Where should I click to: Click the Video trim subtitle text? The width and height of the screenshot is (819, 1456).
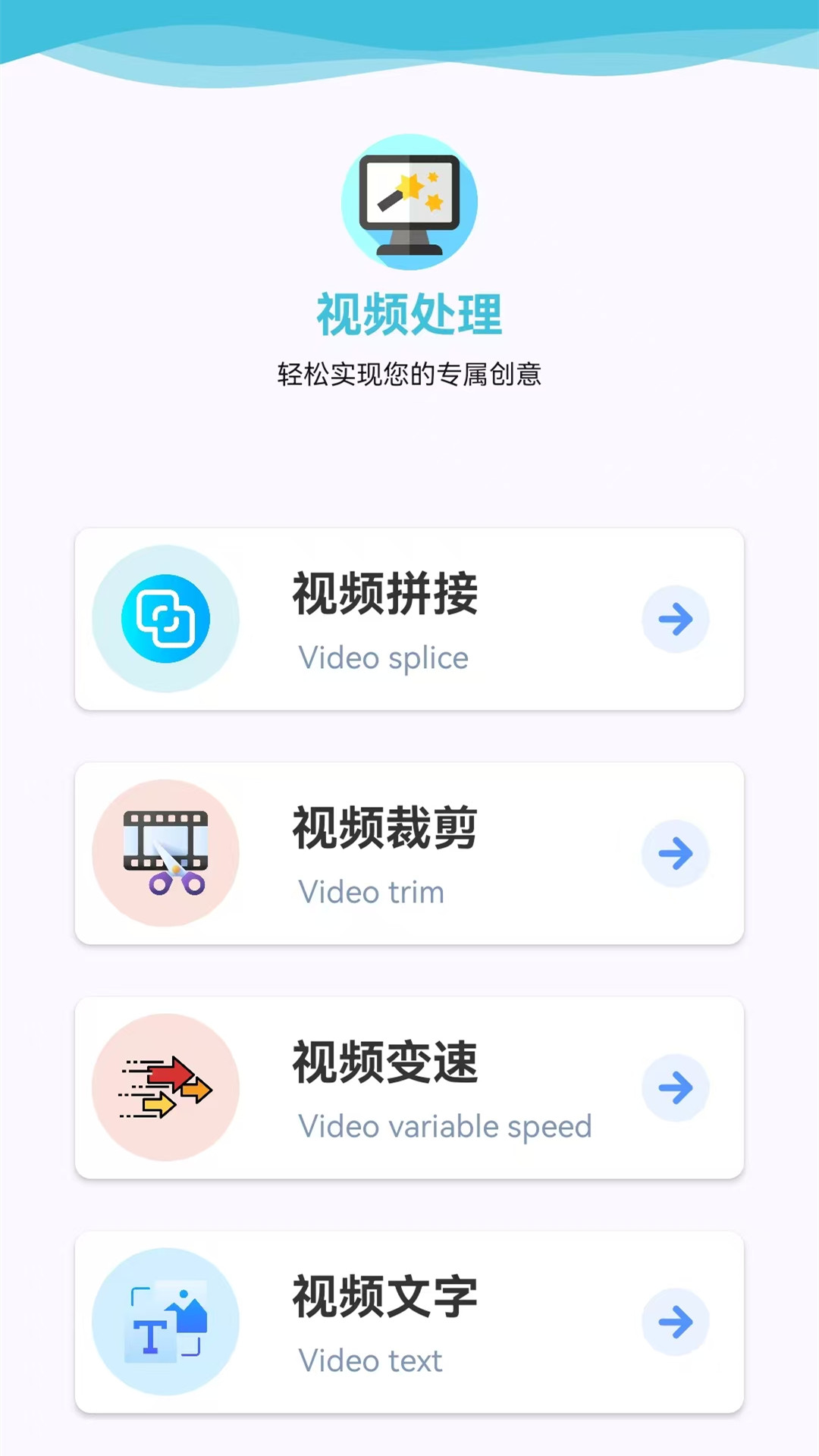click(371, 892)
